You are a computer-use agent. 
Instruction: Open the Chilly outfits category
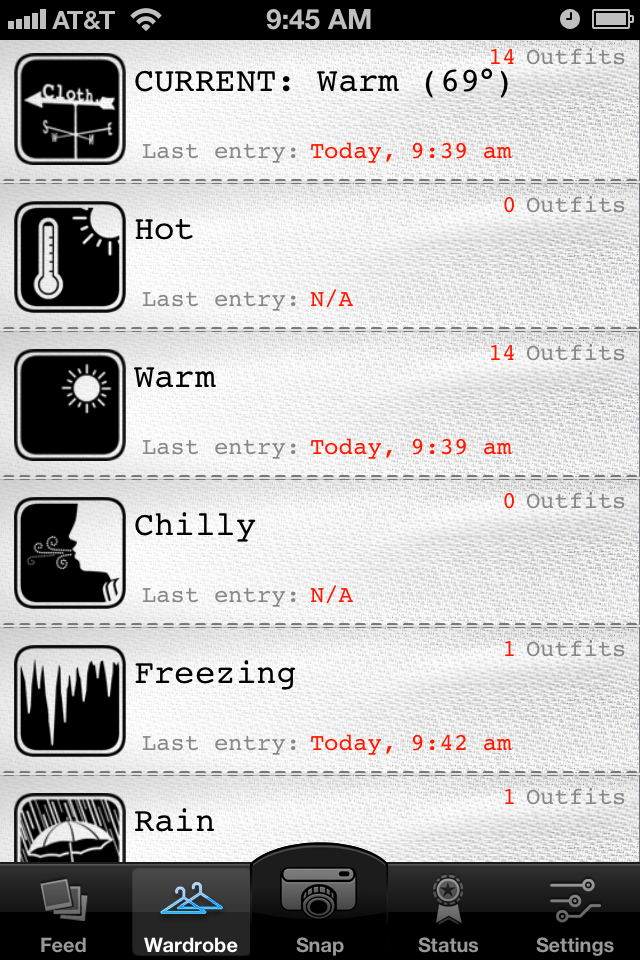(320, 552)
